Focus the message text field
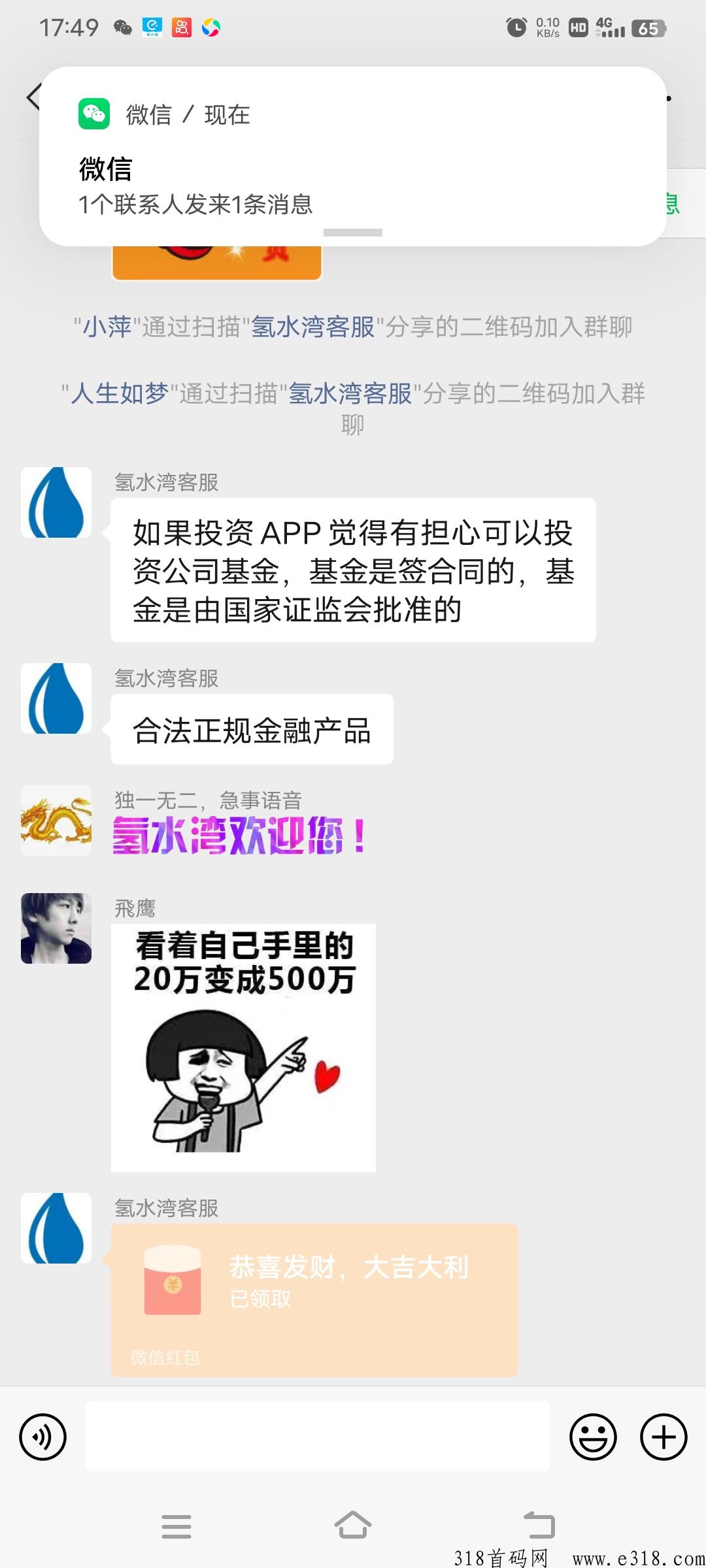 [317, 1436]
